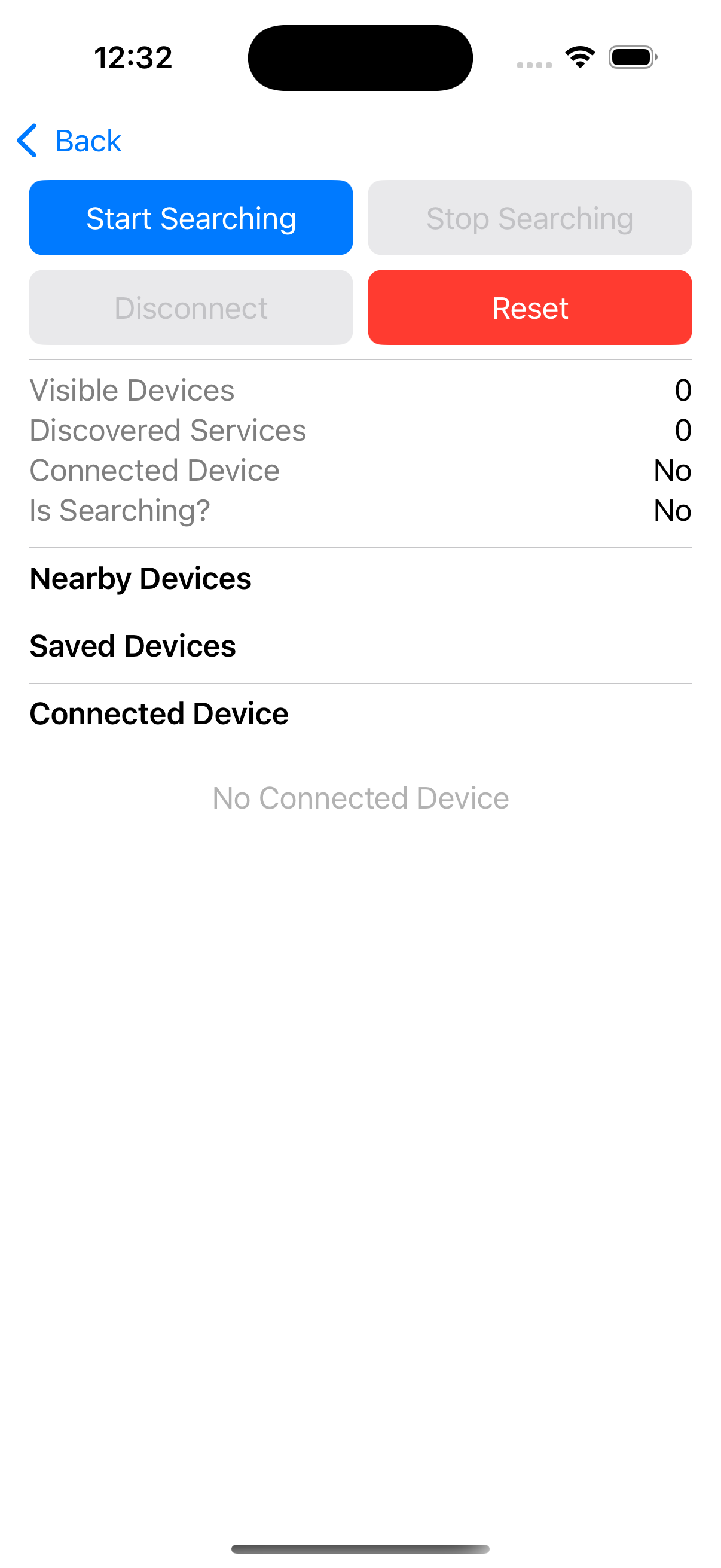Tap the grey Disconnect button

click(191, 308)
